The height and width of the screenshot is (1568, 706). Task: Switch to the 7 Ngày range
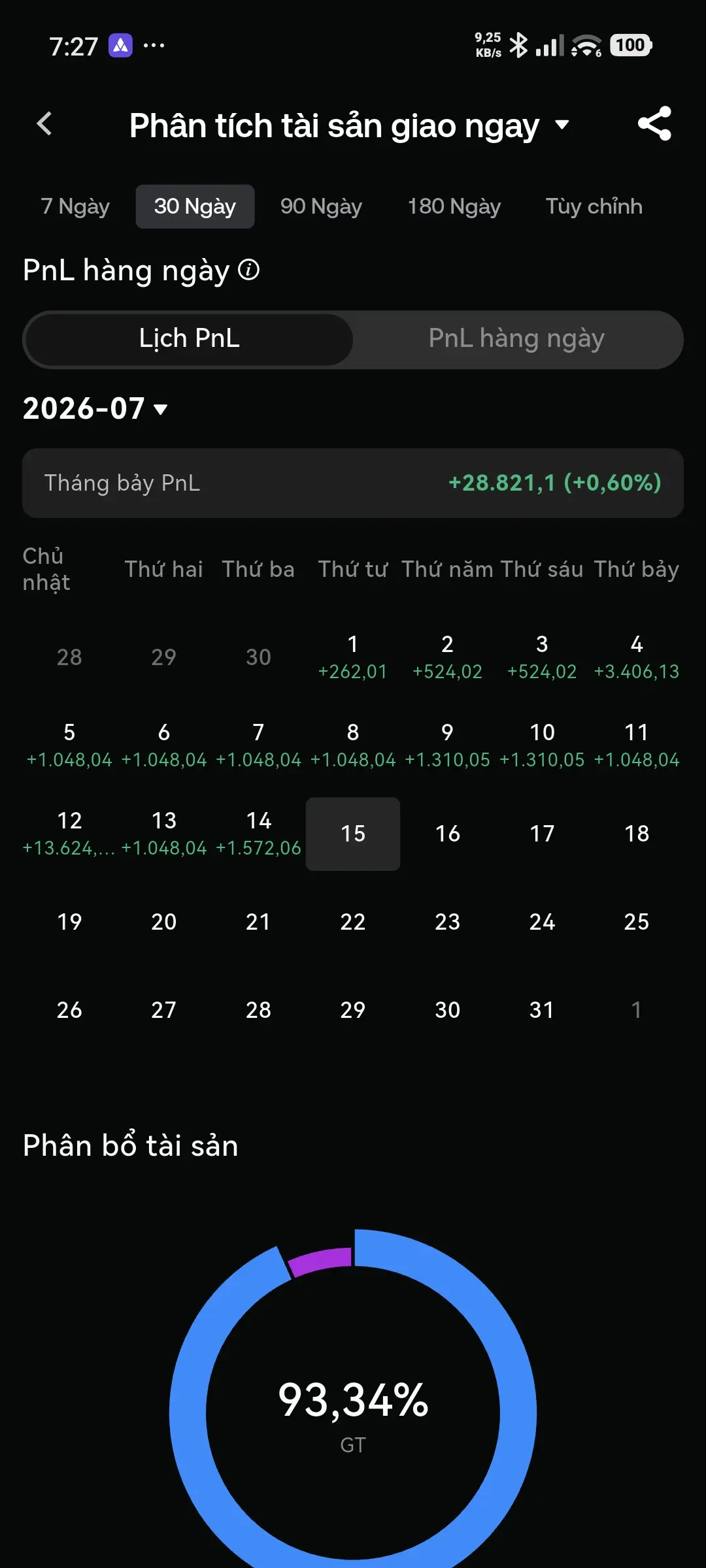(75, 206)
